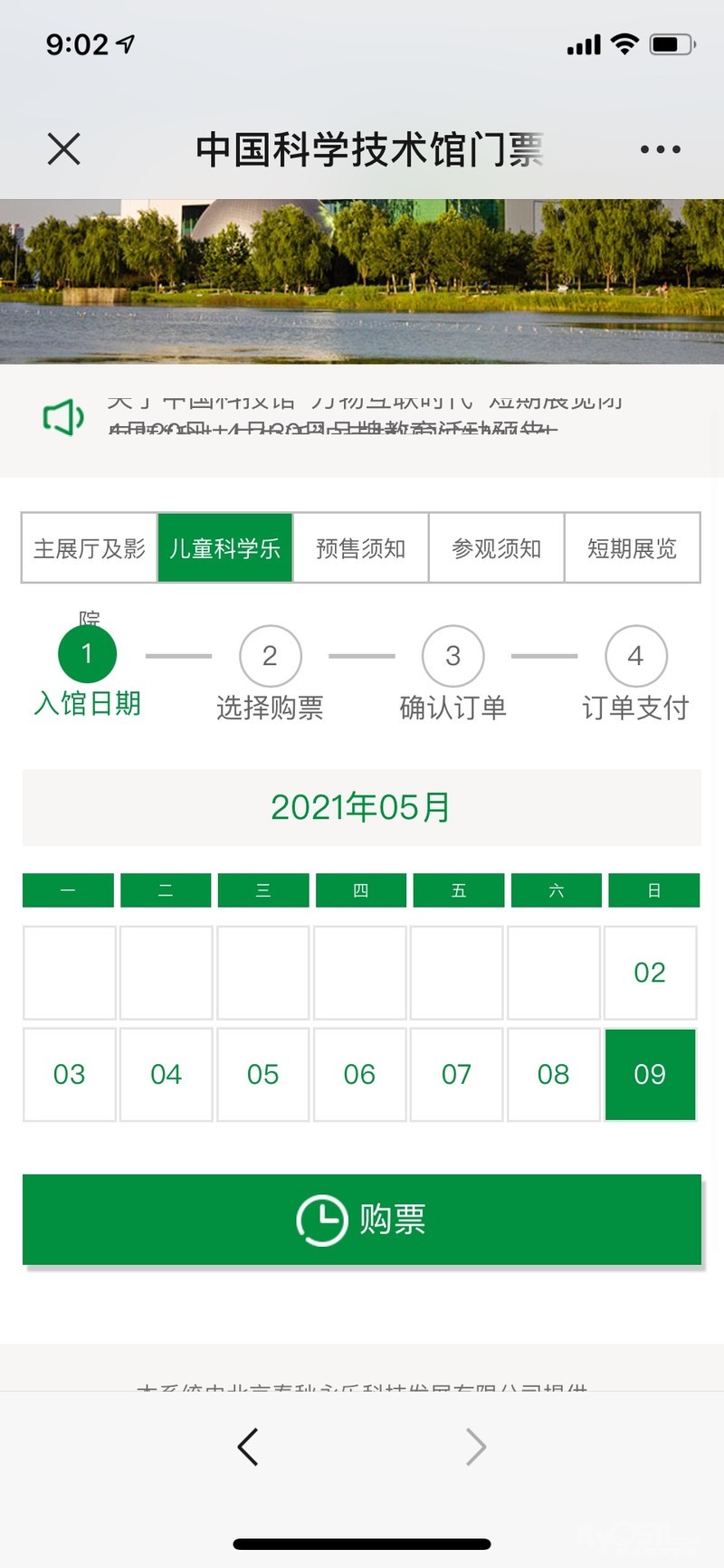Choose date 05 on the calendar

pyautogui.click(x=263, y=1074)
